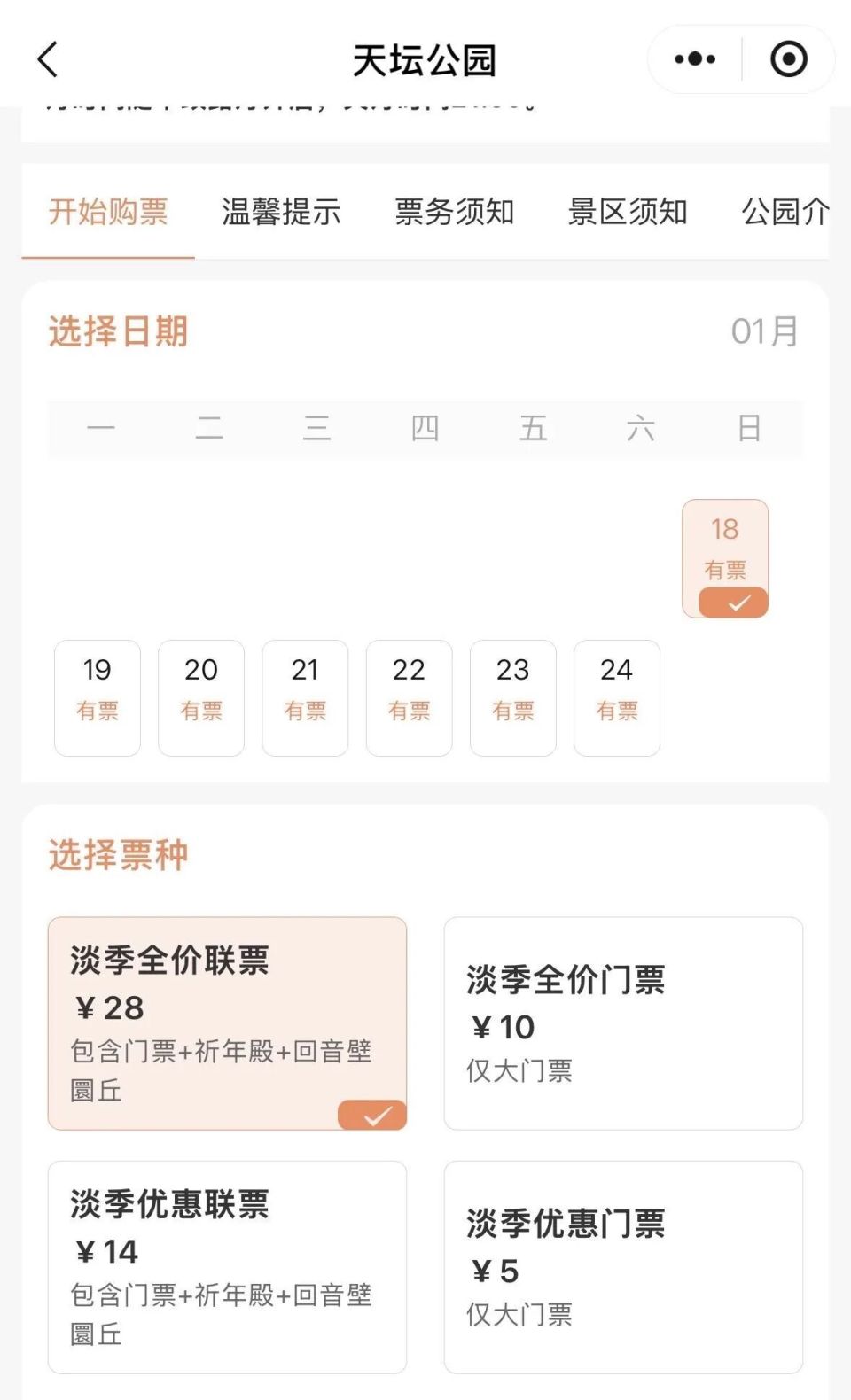This screenshot has width=851, height=1400.
Task: Switch to the 票务须知 tab
Action: 456,213
